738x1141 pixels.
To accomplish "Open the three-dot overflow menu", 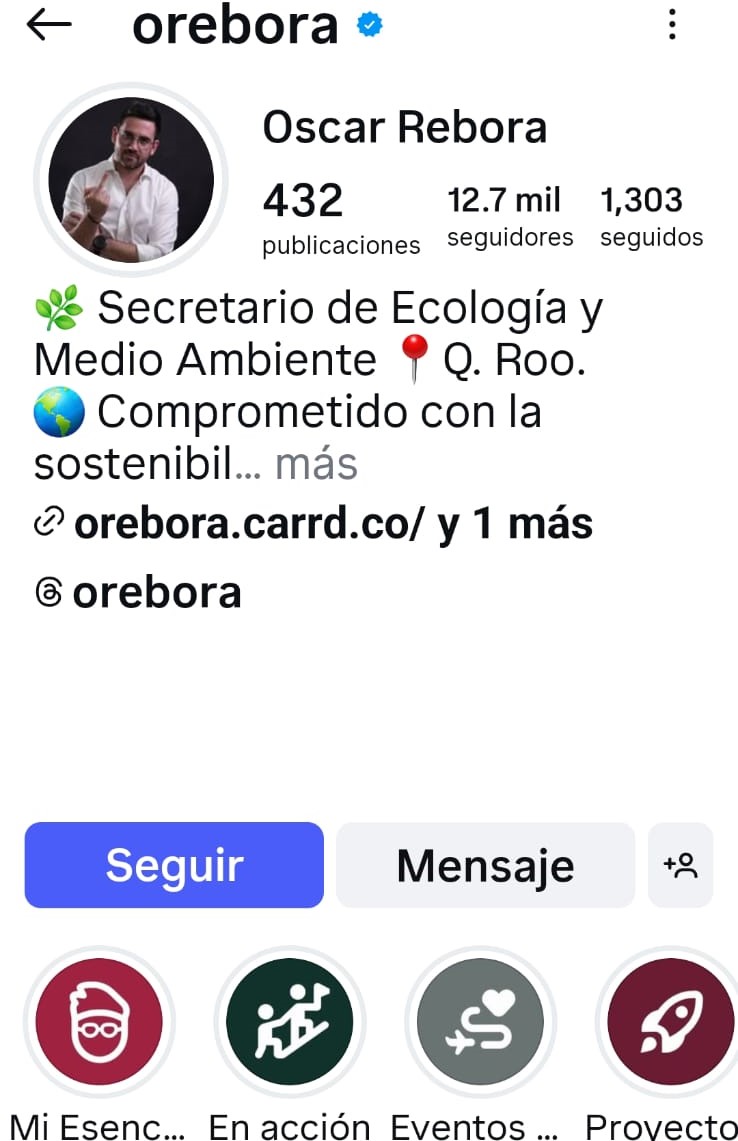I will click(672, 25).
